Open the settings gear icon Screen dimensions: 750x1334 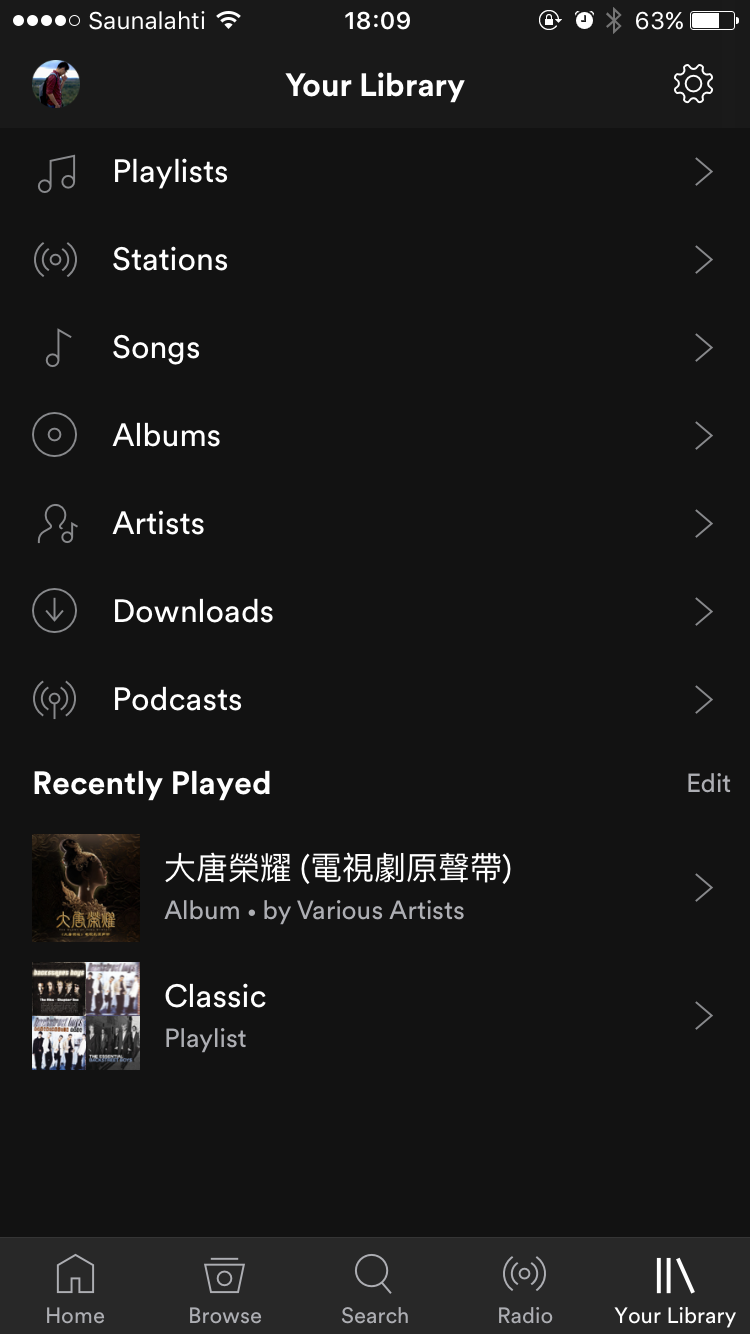[693, 84]
